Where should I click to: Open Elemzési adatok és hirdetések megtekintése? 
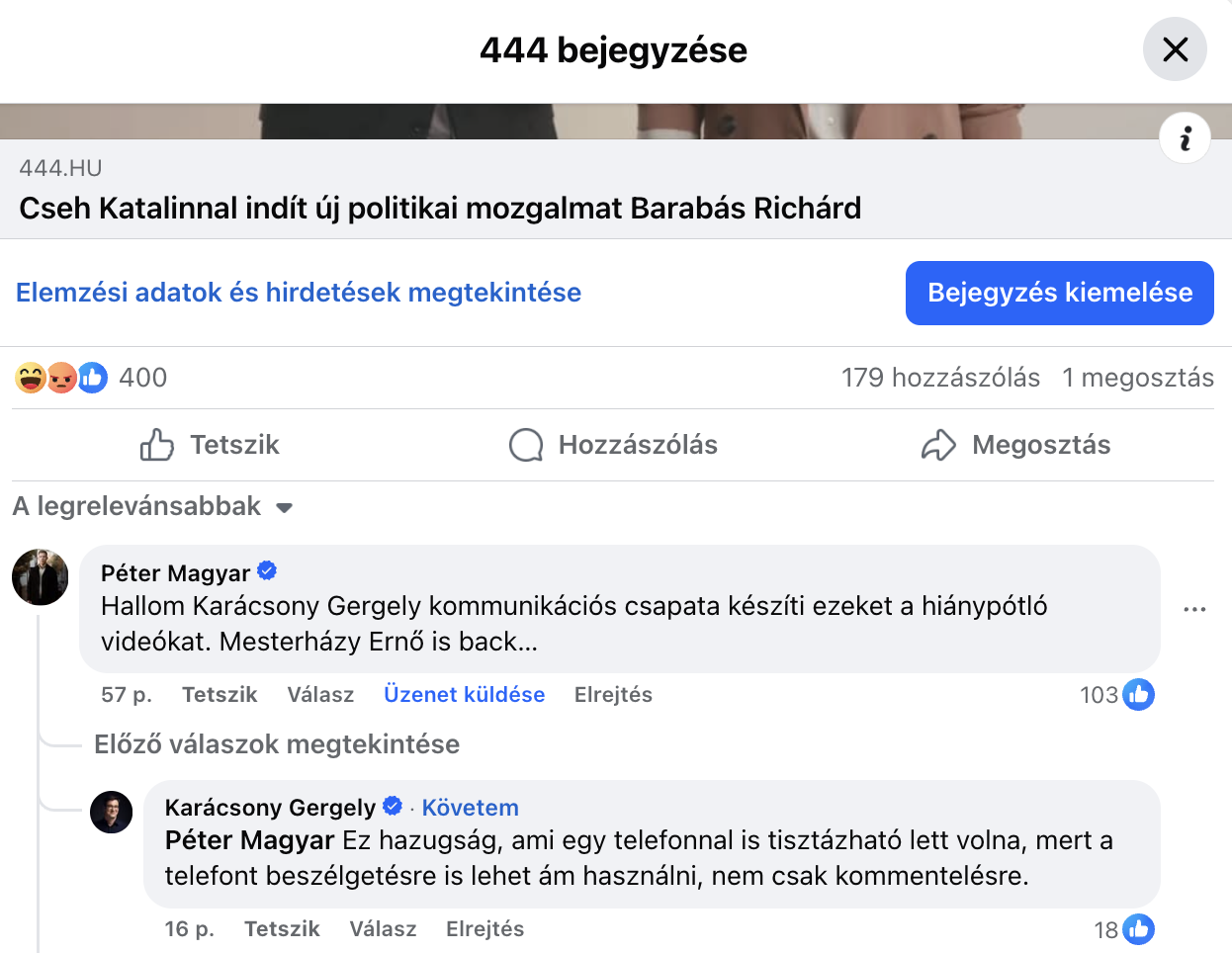pyautogui.click(x=299, y=293)
